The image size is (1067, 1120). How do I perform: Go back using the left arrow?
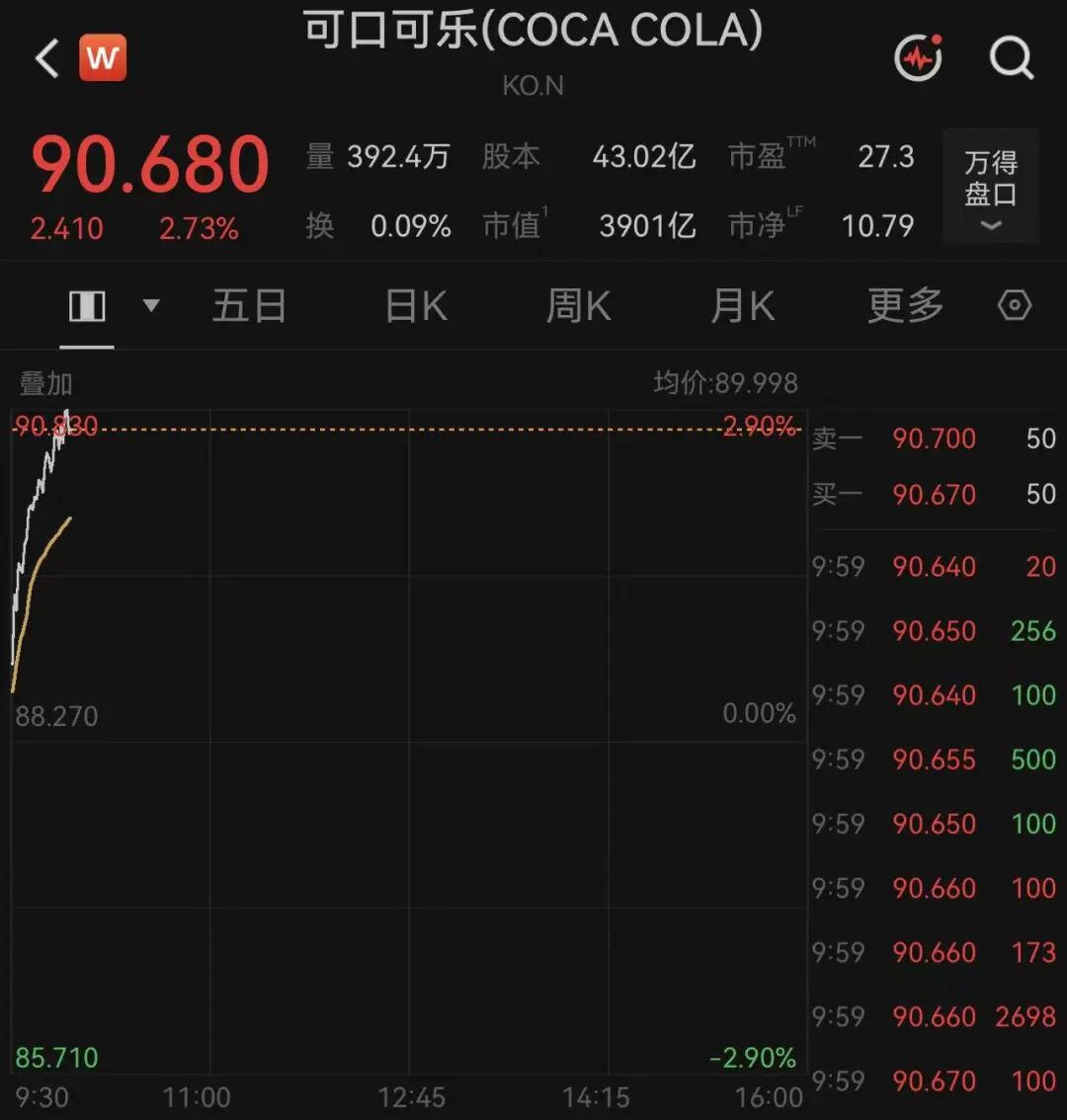pos(47,58)
